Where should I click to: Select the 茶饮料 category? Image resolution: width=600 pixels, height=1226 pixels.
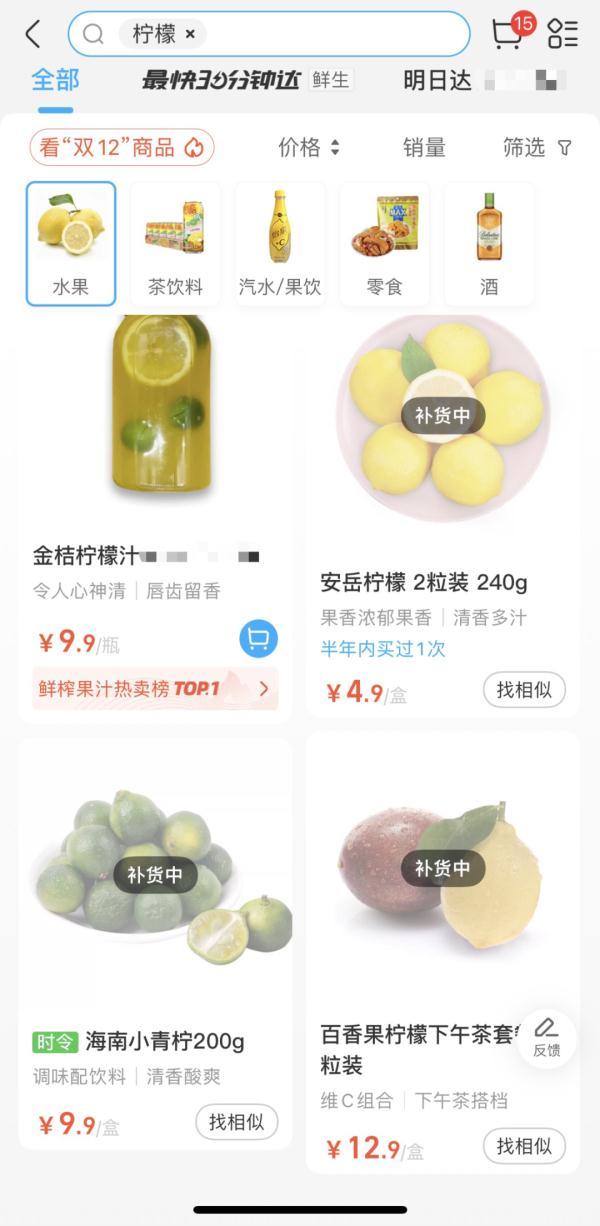point(175,243)
